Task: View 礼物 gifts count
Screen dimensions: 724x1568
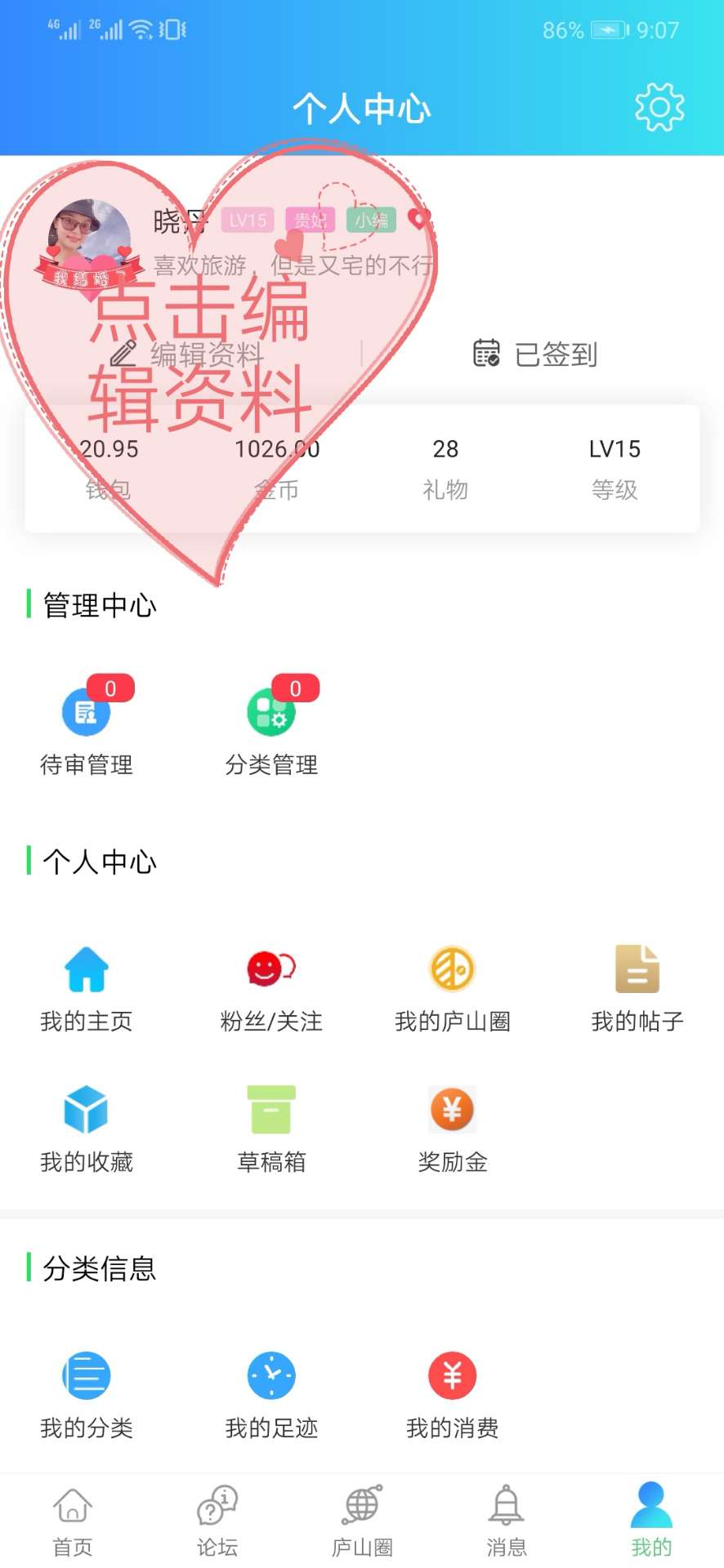Action: 445,468
